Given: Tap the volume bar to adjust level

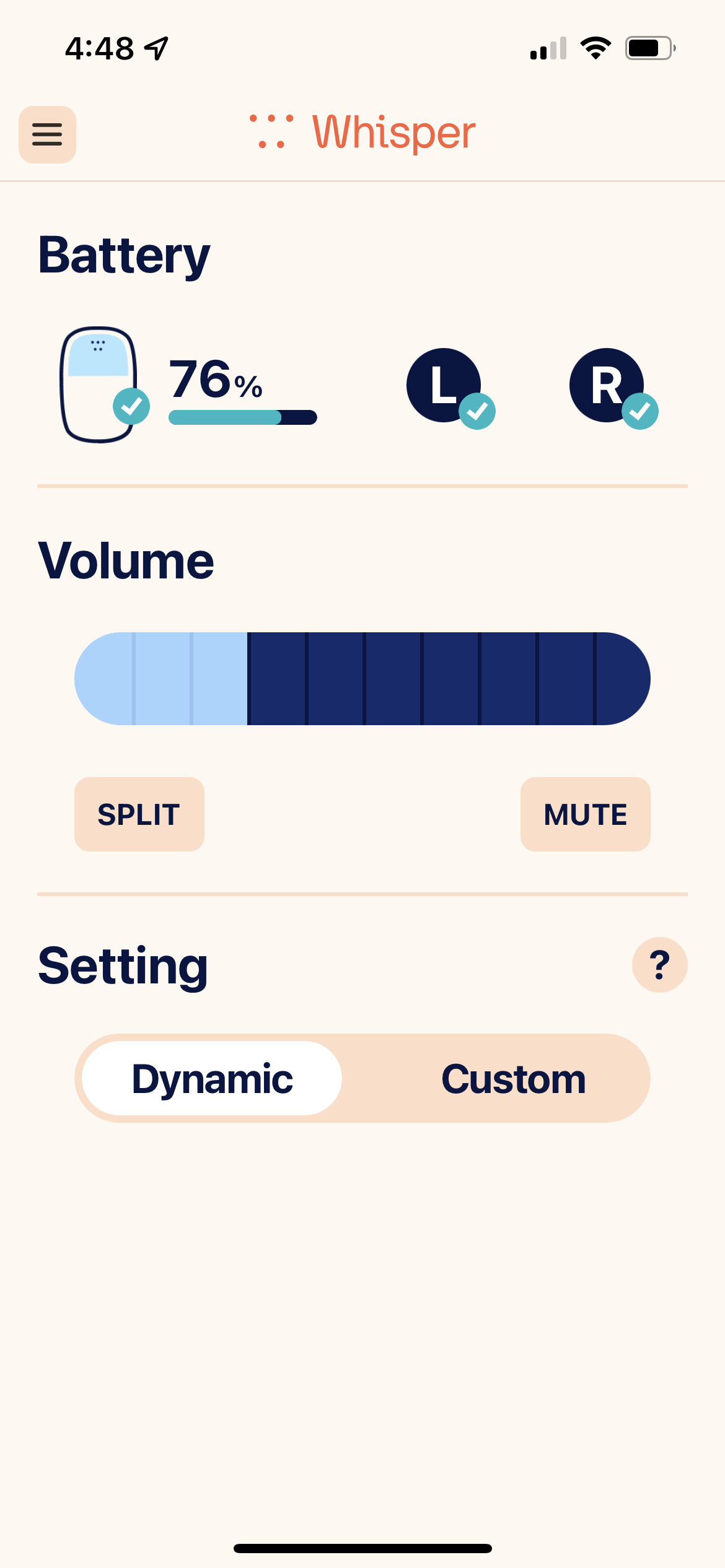Looking at the screenshot, I should pos(362,679).
